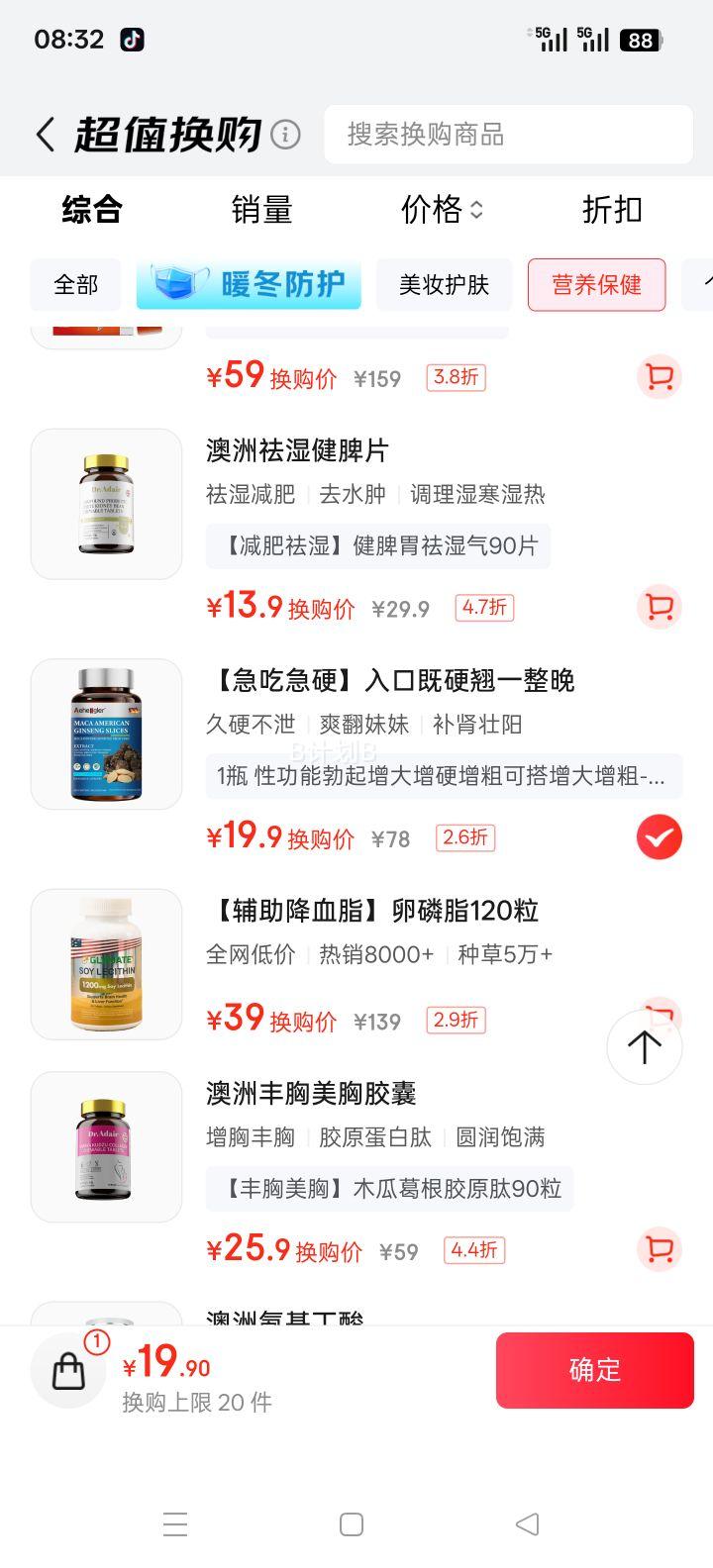Go to the system home screen
Viewport: 713px width, 1568px height.
click(x=352, y=1524)
